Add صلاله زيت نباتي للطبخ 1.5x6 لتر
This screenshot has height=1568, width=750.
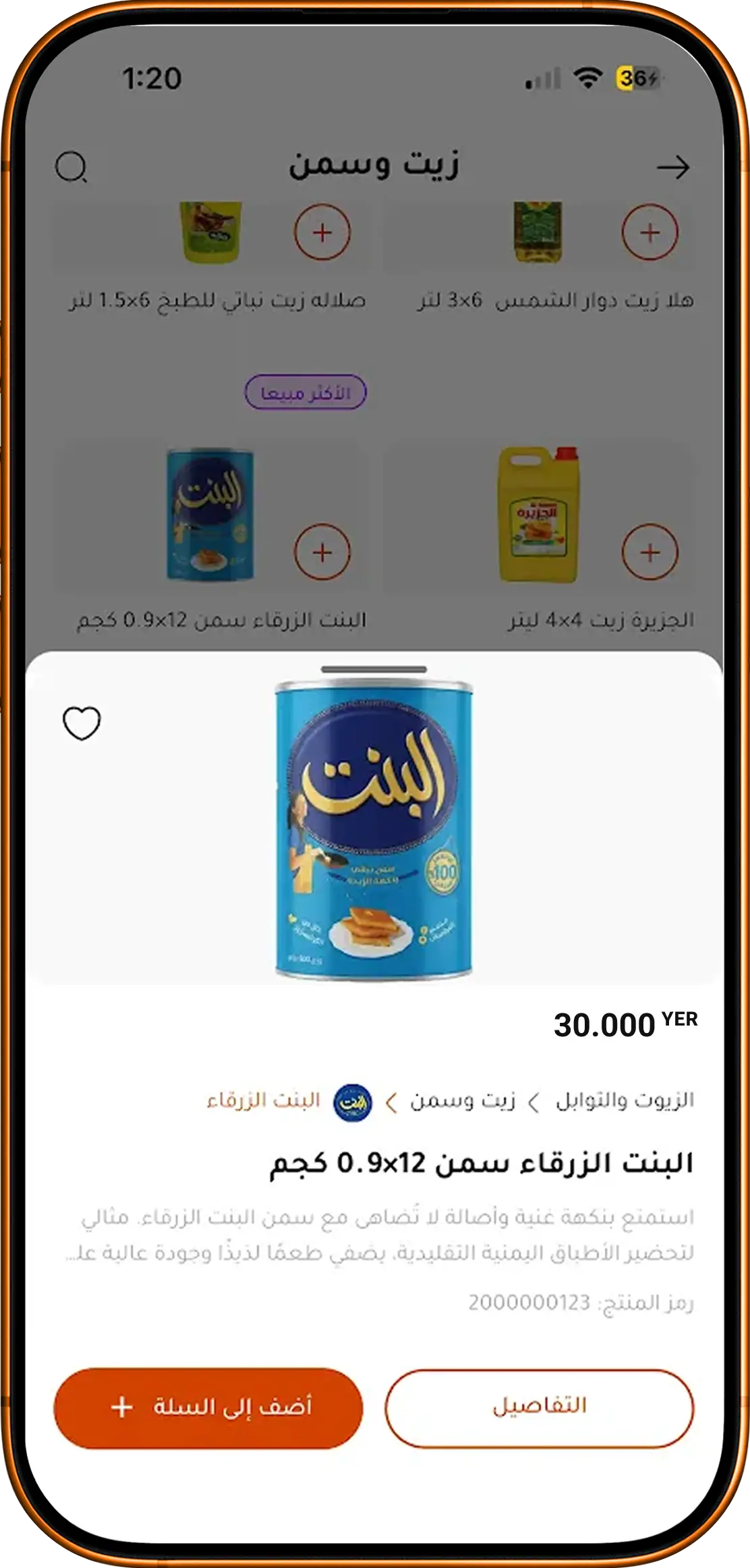(322, 233)
